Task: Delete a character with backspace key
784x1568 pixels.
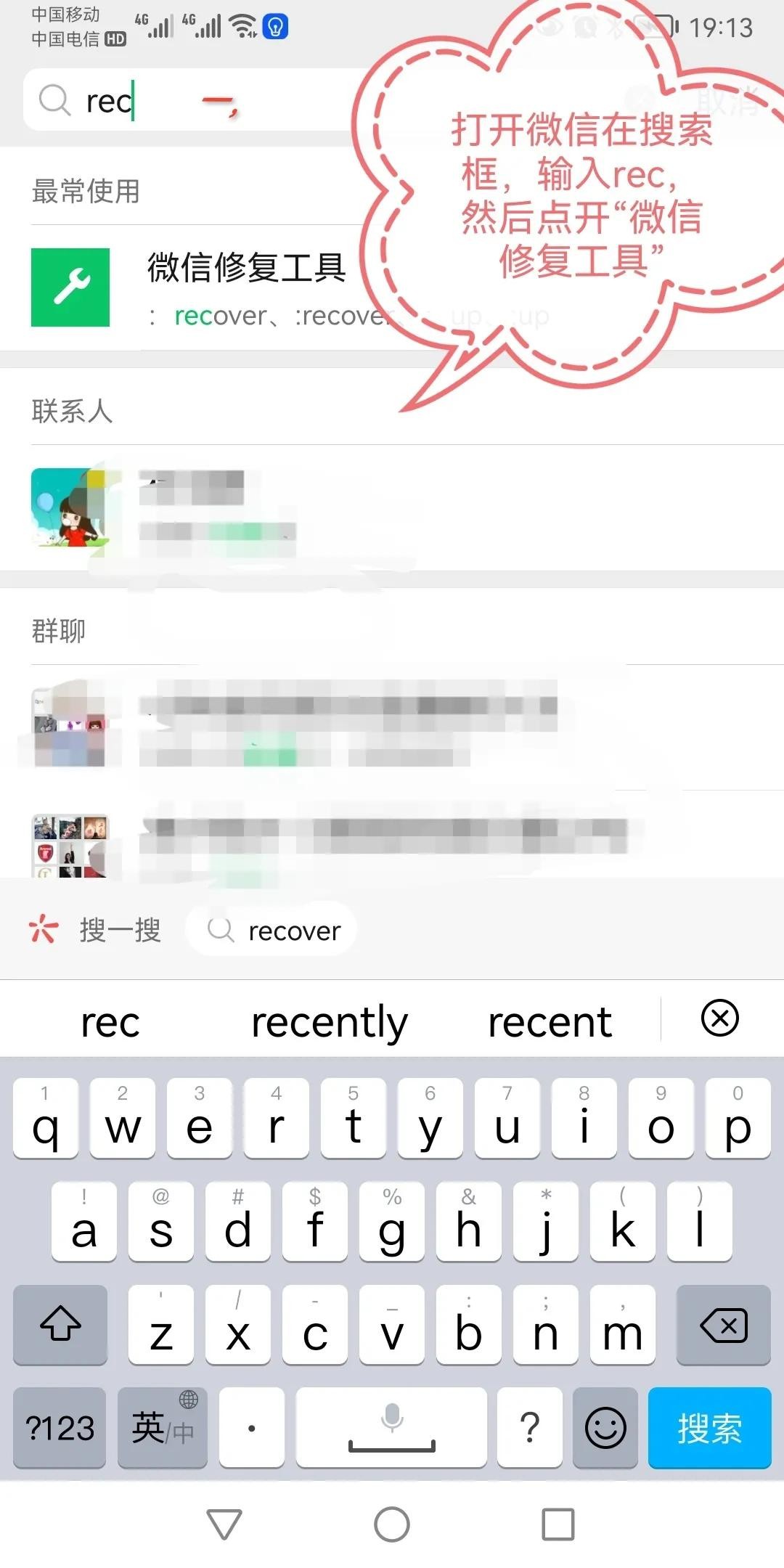Action: [x=723, y=1326]
